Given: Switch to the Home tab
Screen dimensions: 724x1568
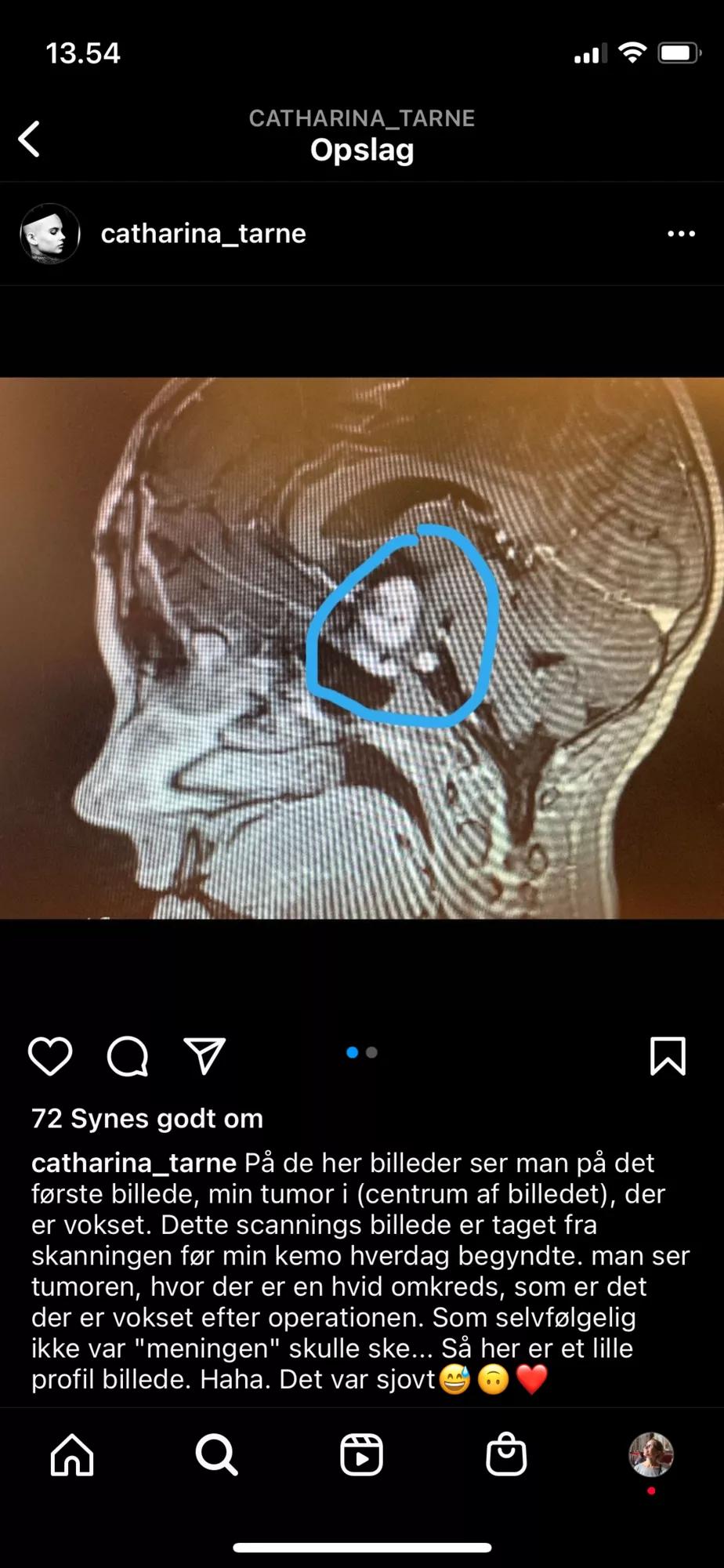Looking at the screenshot, I should click(x=72, y=1455).
